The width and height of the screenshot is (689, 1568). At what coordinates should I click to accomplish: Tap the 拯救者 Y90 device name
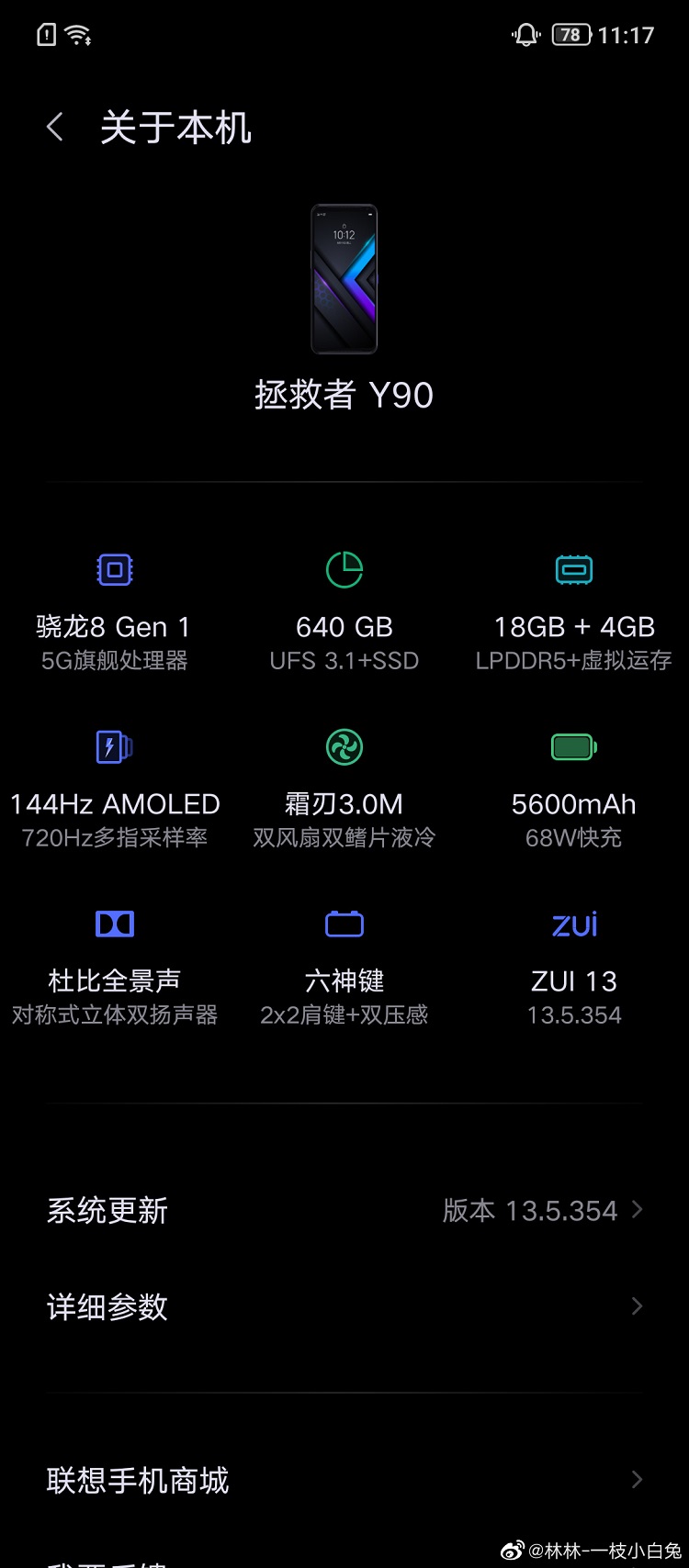344,395
